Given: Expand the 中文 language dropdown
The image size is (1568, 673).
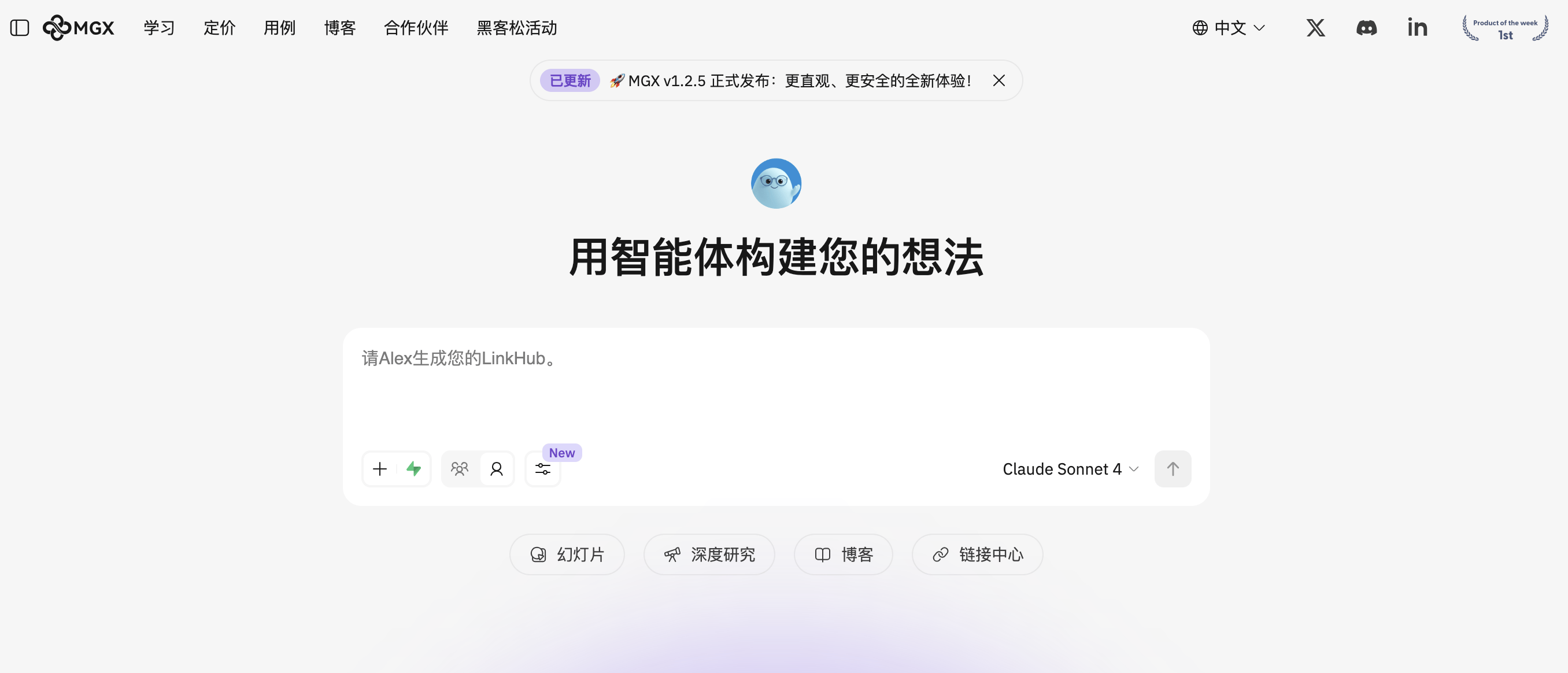Looking at the screenshot, I should pyautogui.click(x=1229, y=27).
